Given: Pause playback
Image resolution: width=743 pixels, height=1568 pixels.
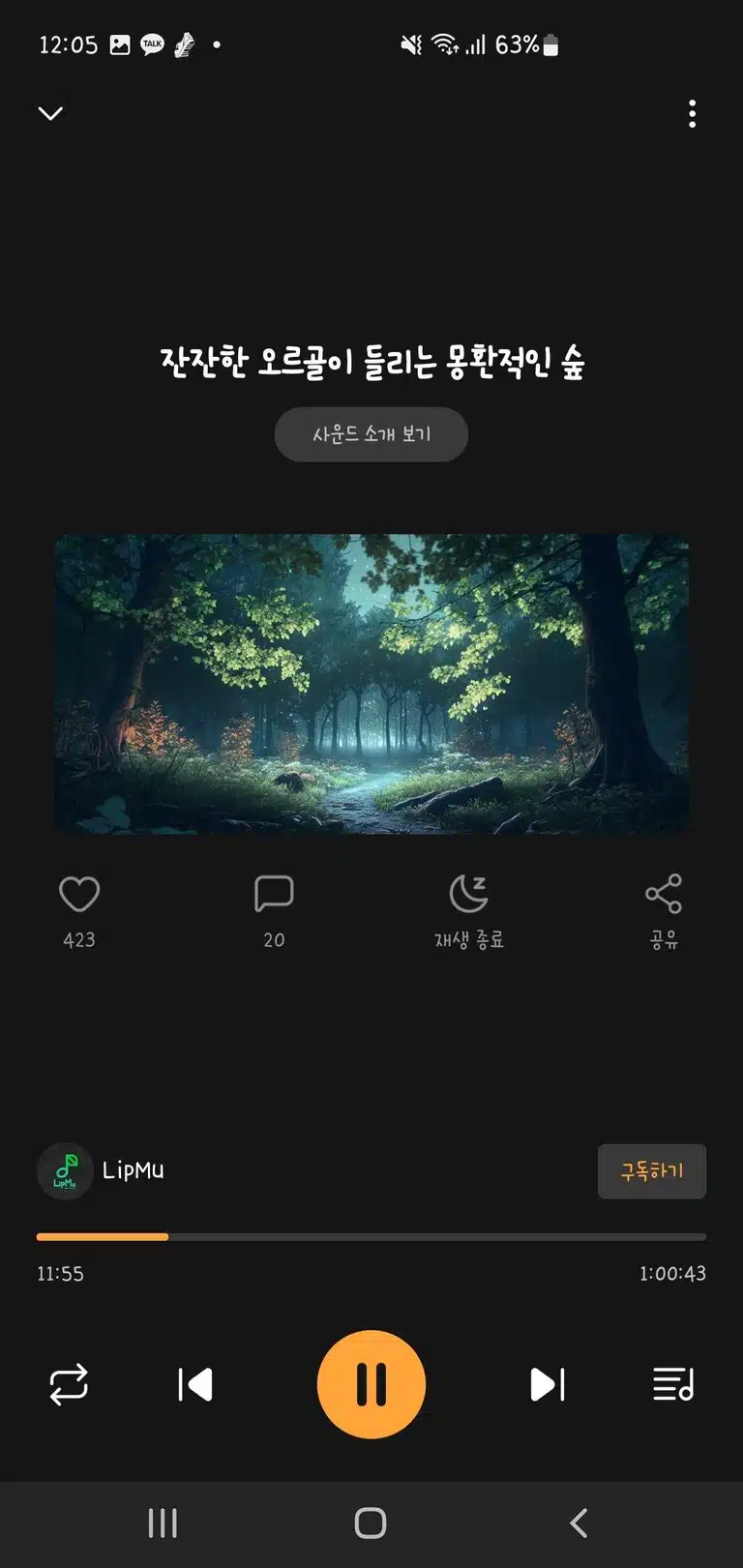Looking at the screenshot, I should 371,1384.
